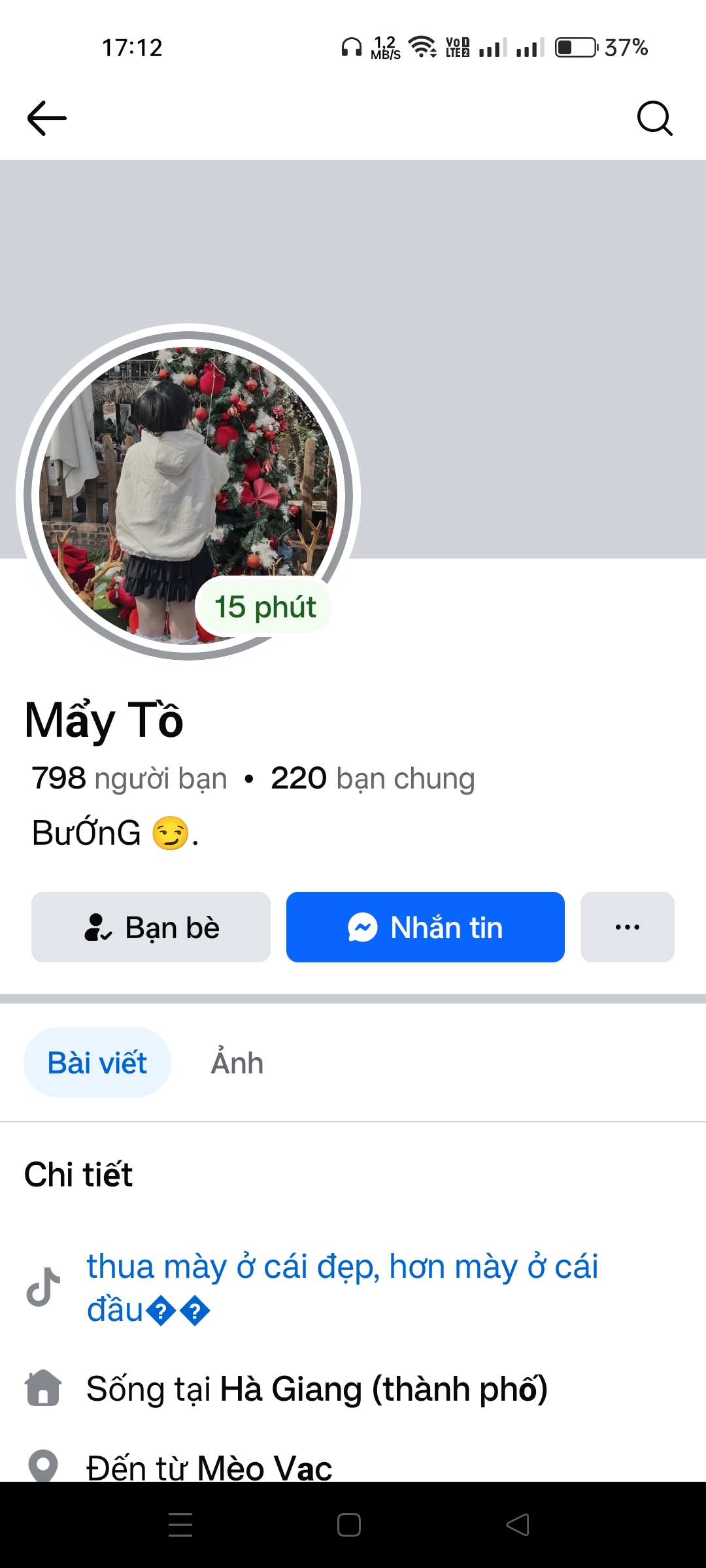Open search on this profile
Viewport: 706px width, 1568px height.
(x=654, y=118)
